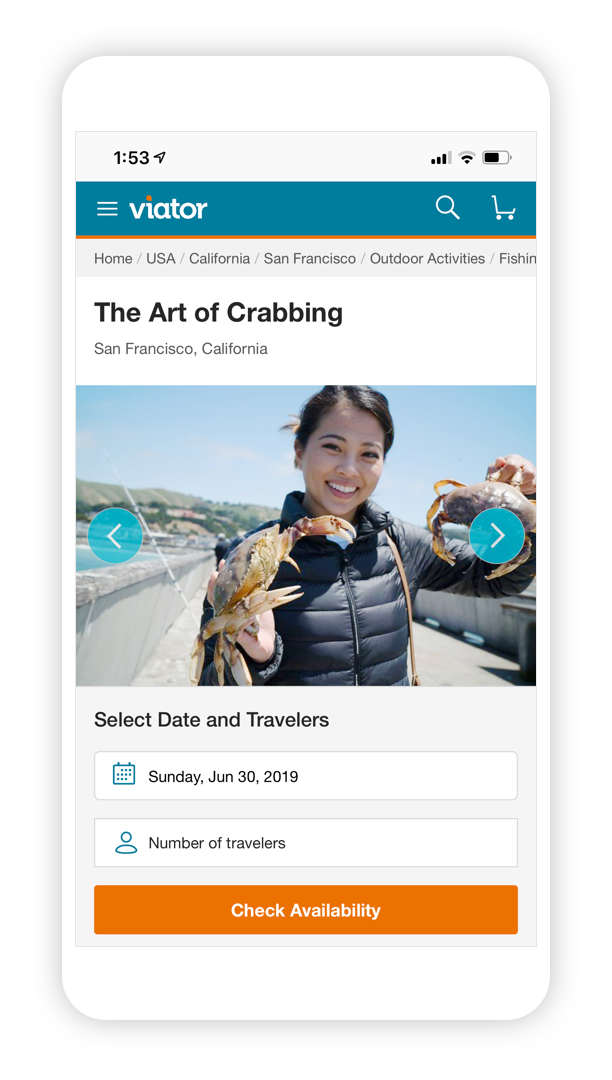Show the previous tour photo
612x1080 pixels.
point(115,536)
